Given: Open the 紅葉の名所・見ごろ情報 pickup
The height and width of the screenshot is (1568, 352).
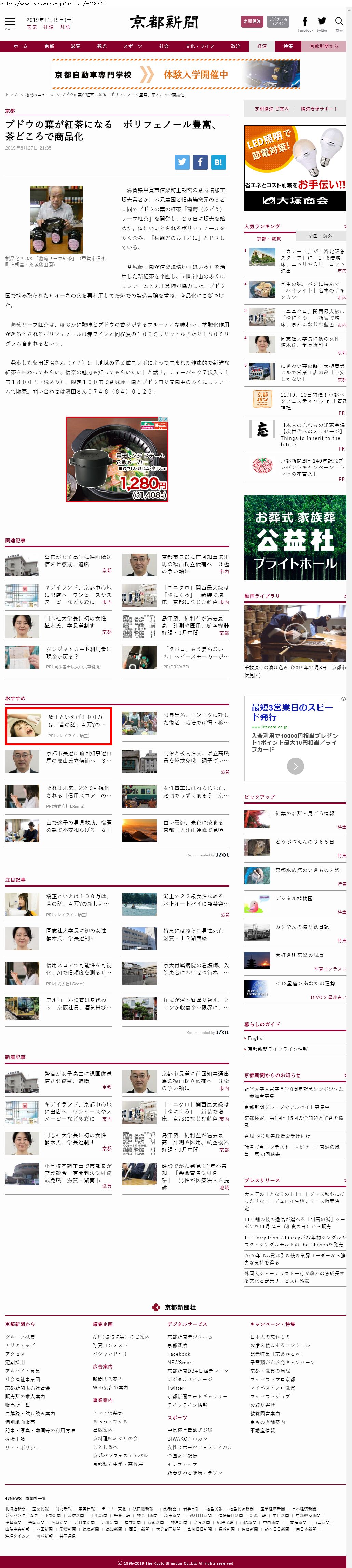Looking at the screenshot, I should tap(304, 813).
